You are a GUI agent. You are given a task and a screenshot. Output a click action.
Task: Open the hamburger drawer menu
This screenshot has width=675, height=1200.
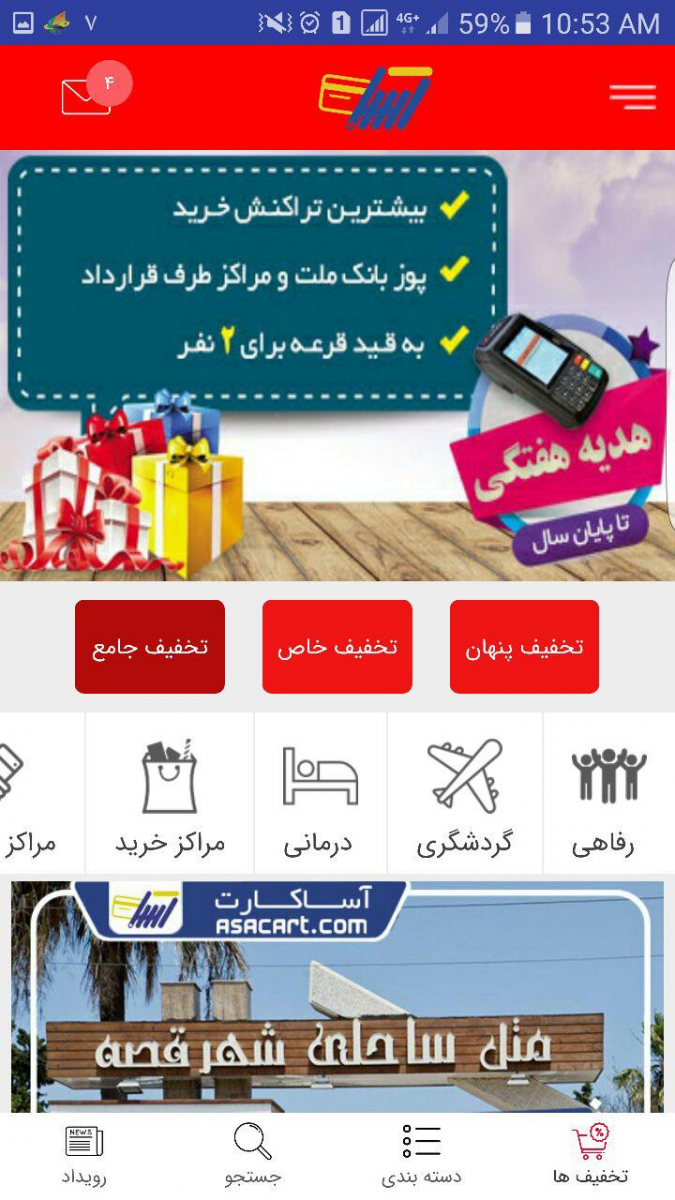pos(632,97)
